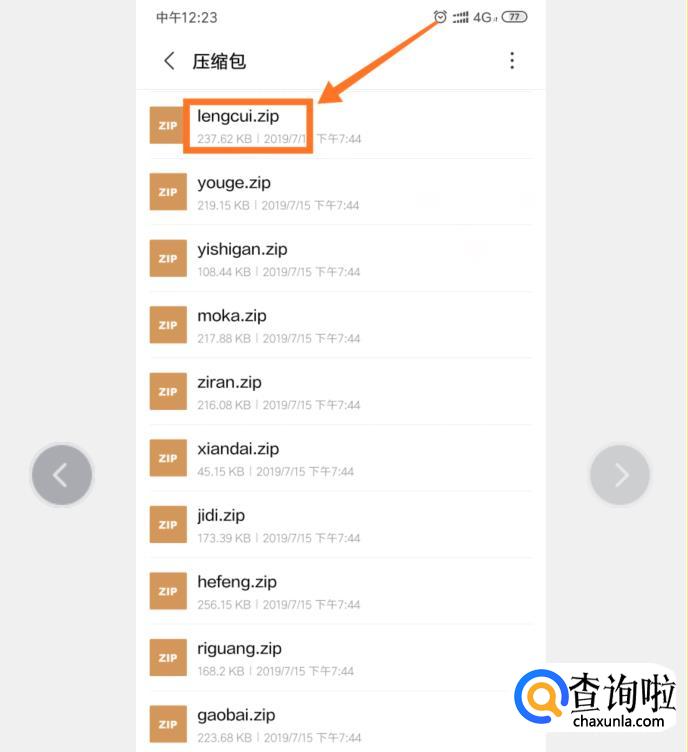The image size is (688, 752).
Task: Go to the next image
Action: coord(620,474)
